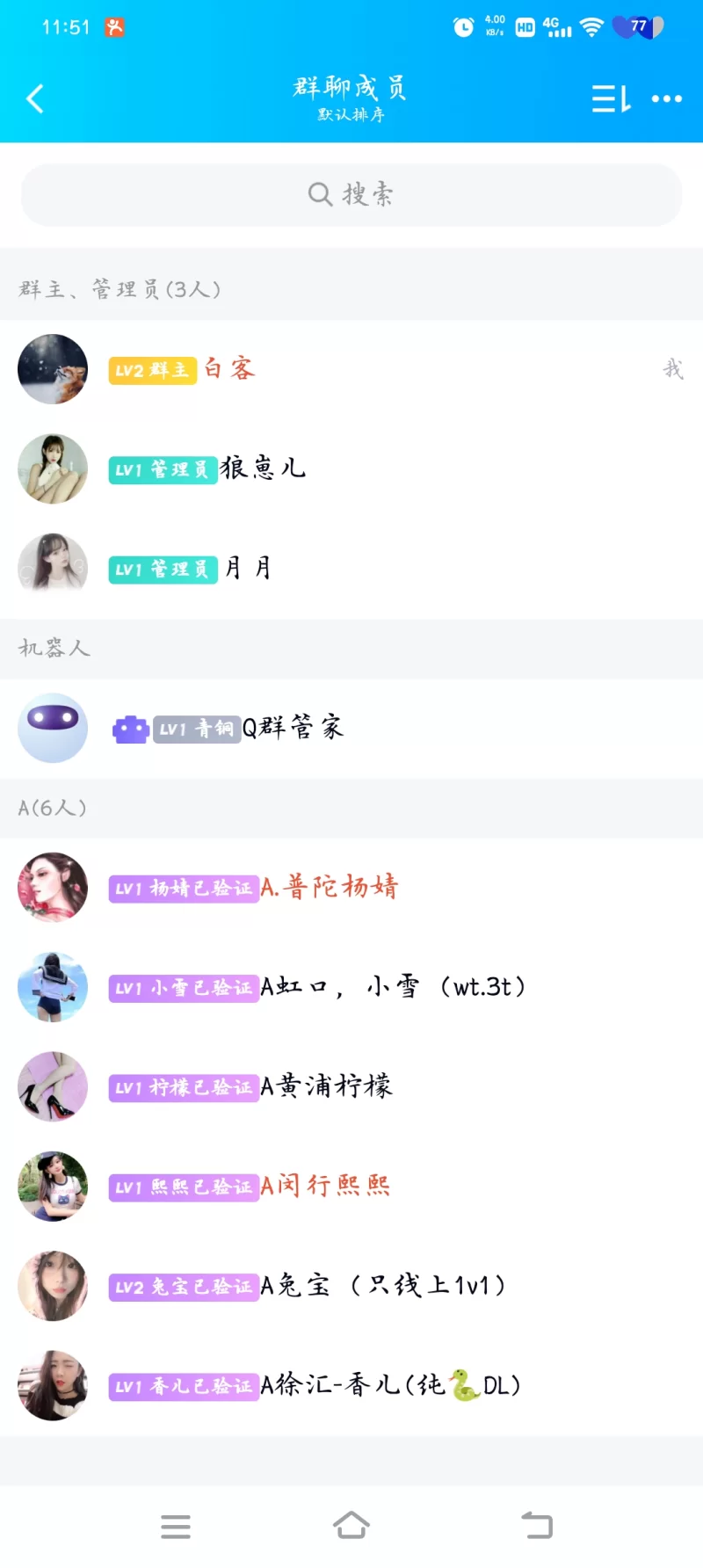Open the Q群管家 robot entry
703x1568 pixels.
(x=351, y=728)
